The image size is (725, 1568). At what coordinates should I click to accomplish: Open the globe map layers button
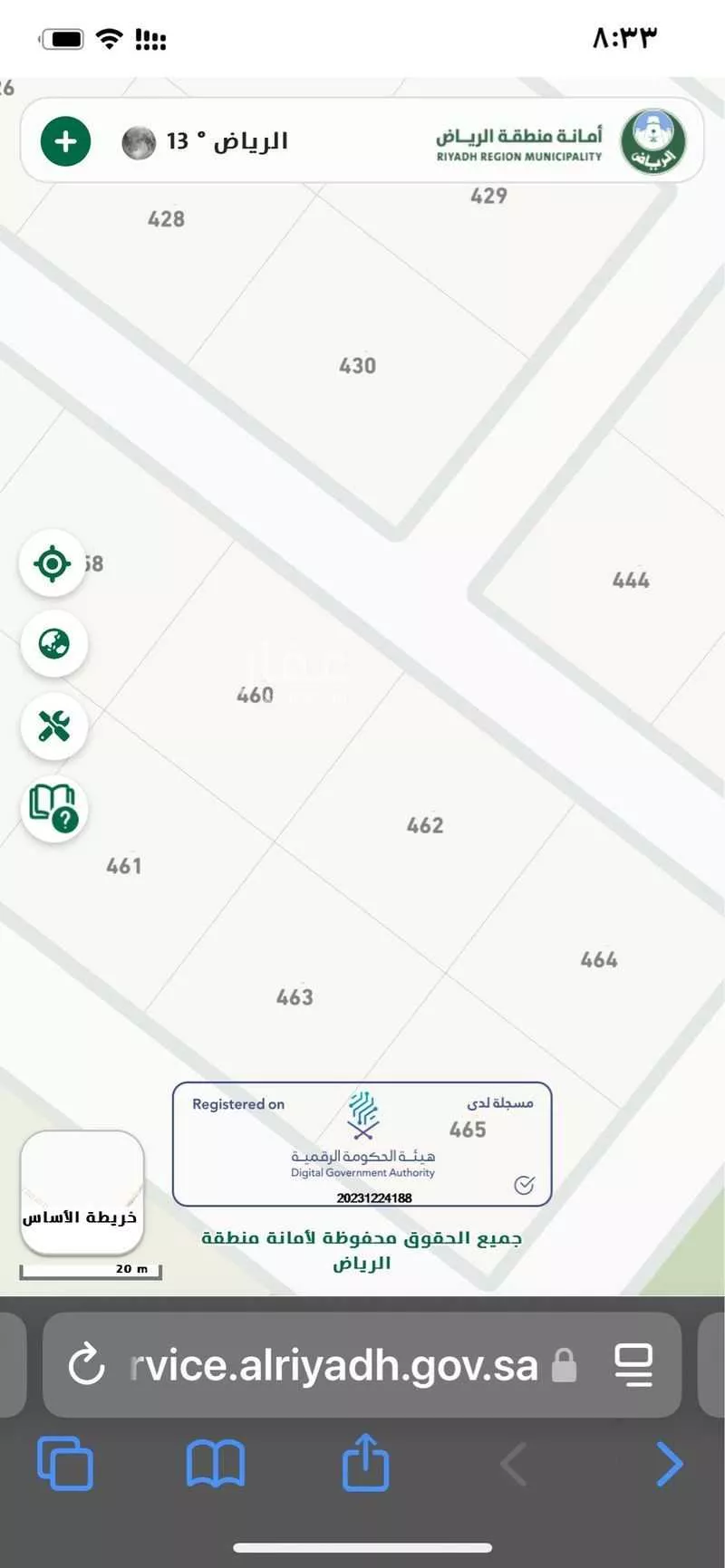54,644
